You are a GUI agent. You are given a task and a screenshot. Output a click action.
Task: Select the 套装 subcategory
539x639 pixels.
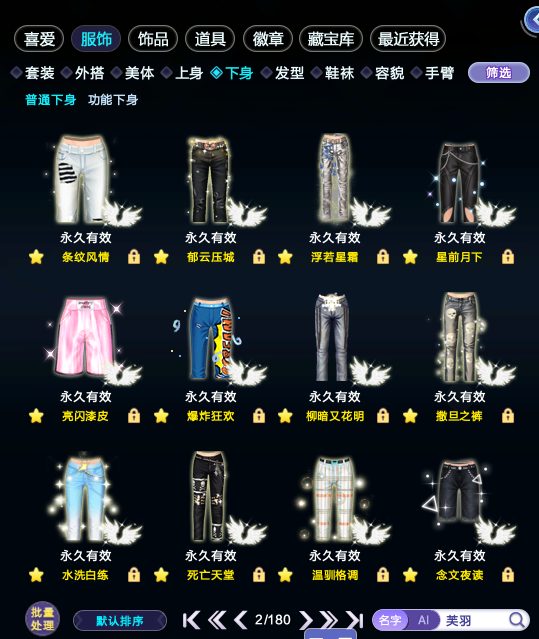pyautogui.click(x=33, y=73)
